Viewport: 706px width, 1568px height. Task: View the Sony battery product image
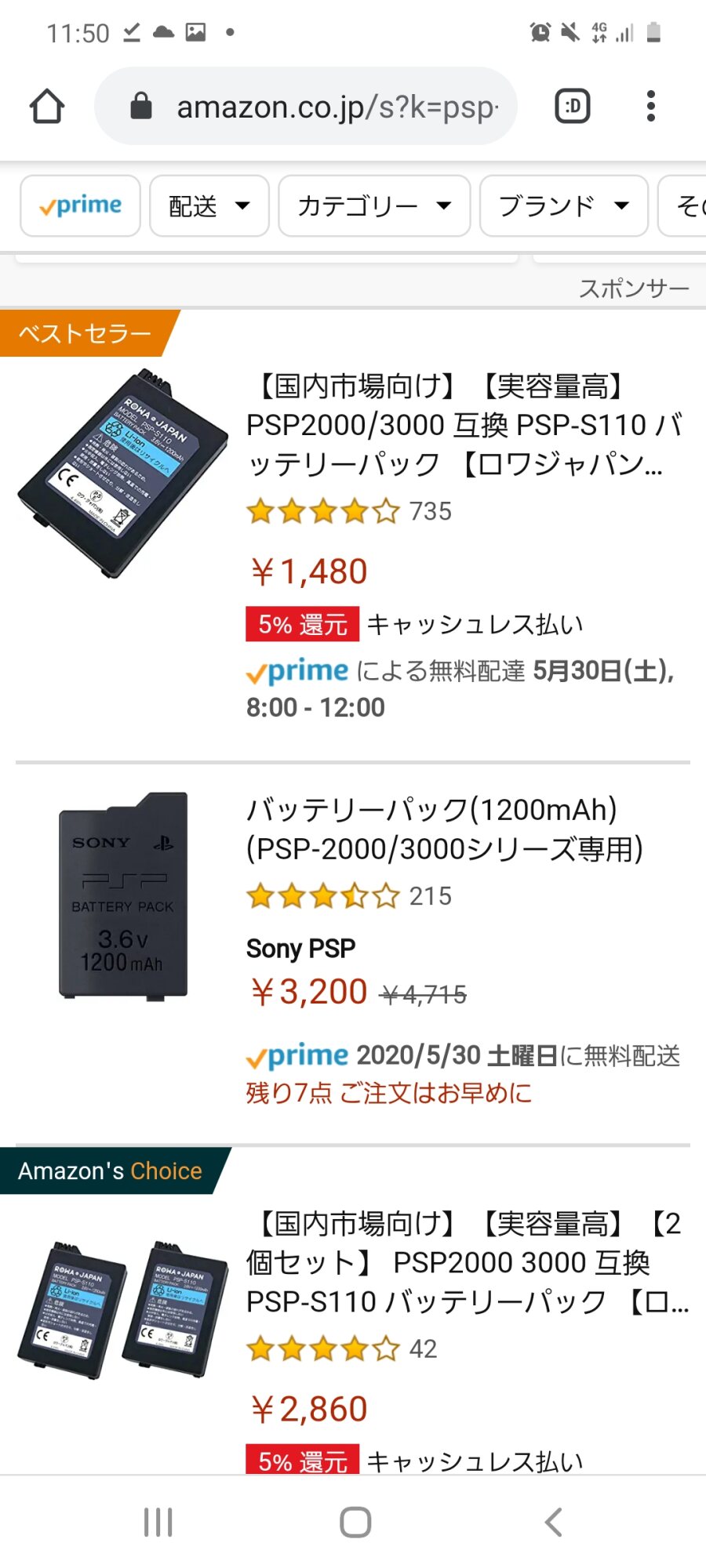point(123,895)
